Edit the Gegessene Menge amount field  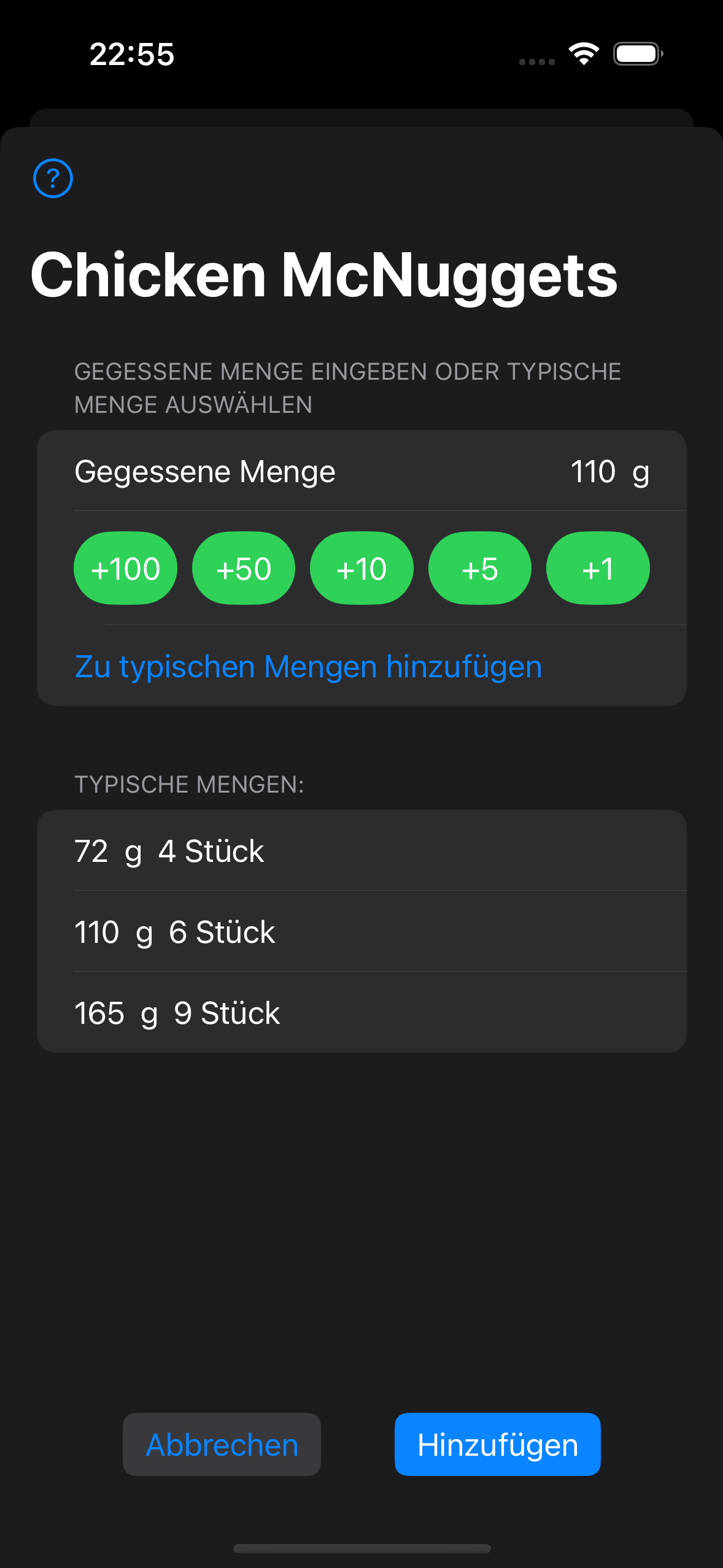[592, 472]
